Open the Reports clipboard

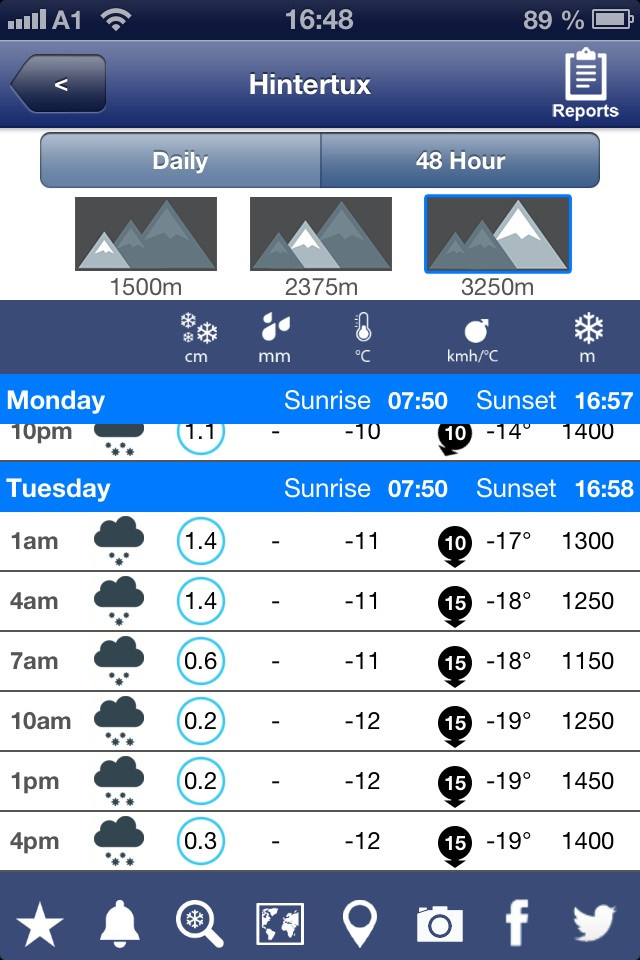coord(586,84)
